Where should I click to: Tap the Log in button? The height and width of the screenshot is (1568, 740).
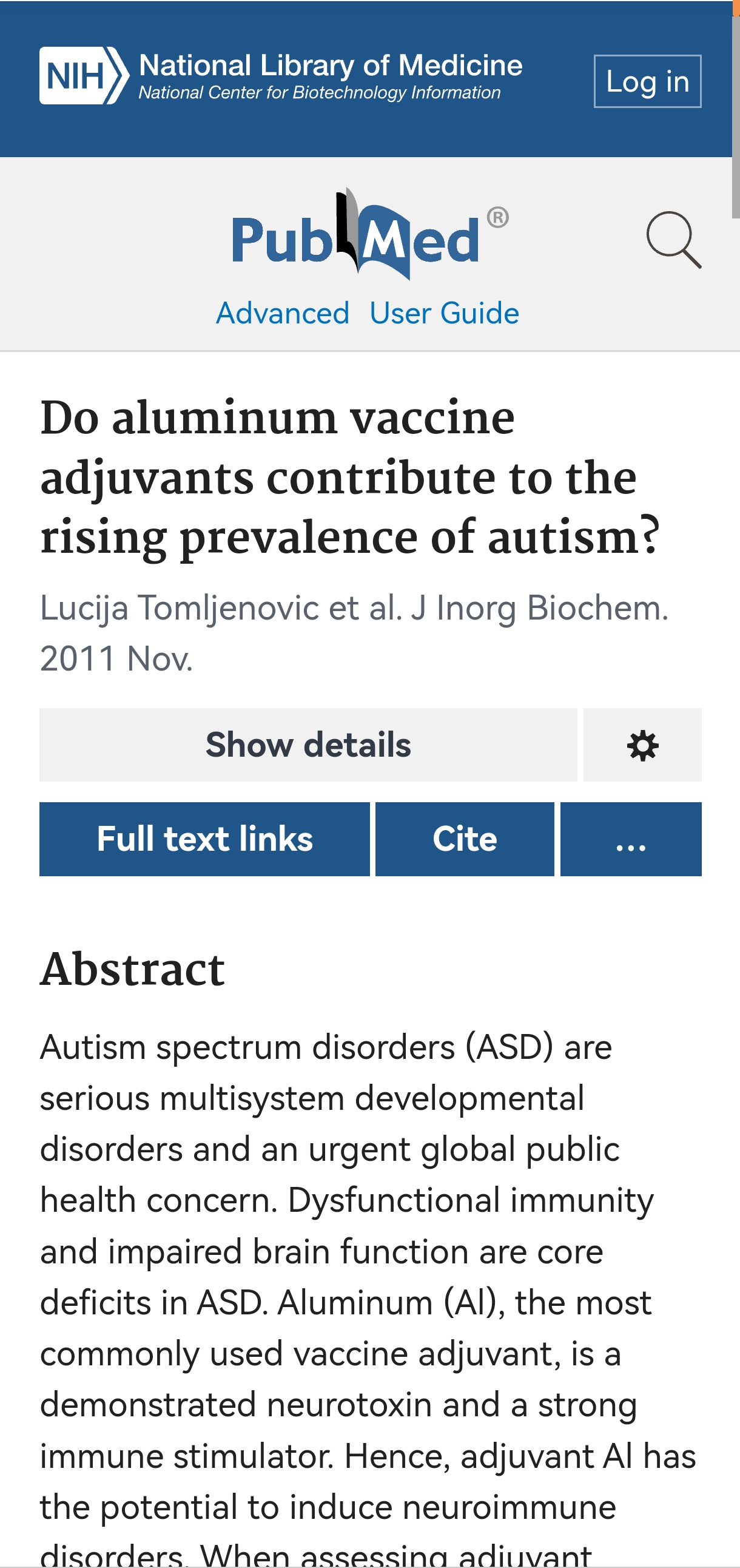[648, 81]
